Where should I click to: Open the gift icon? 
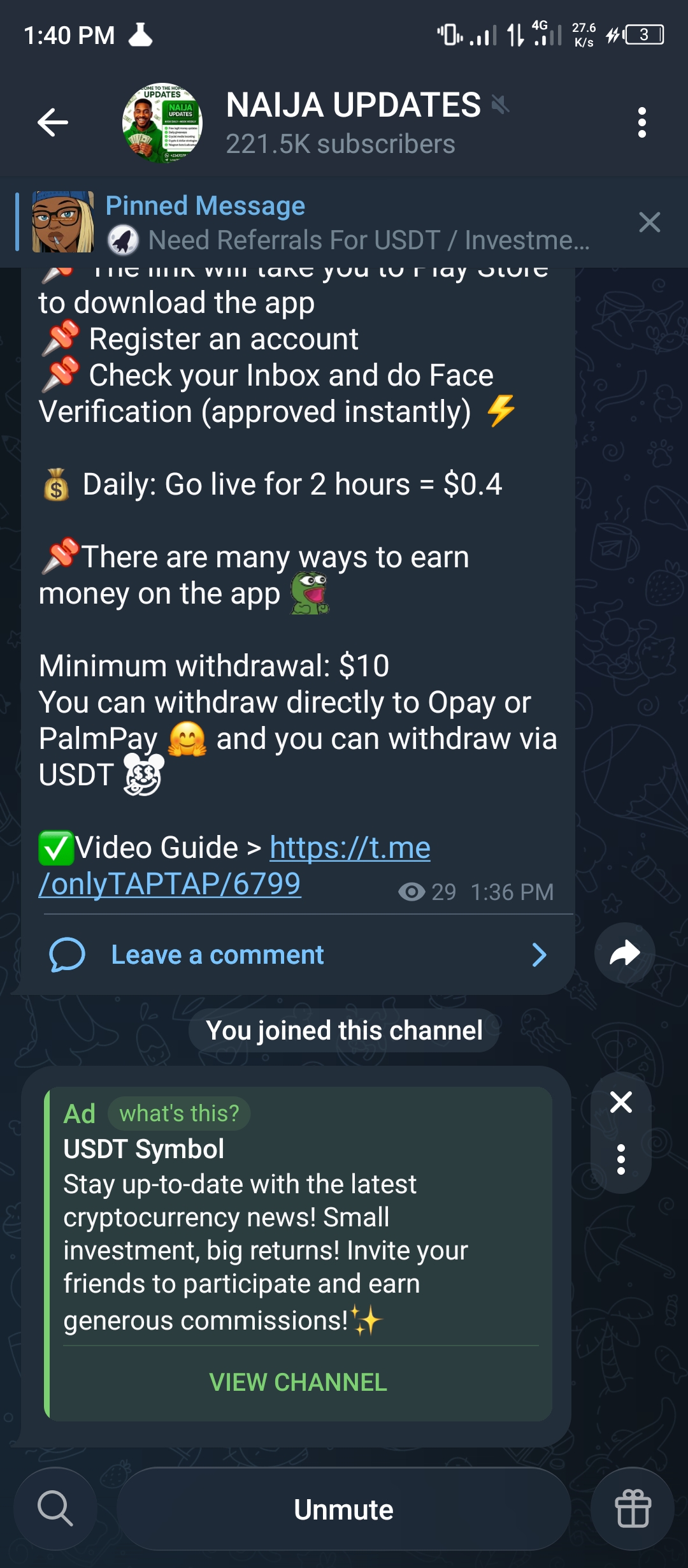click(633, 1509)
